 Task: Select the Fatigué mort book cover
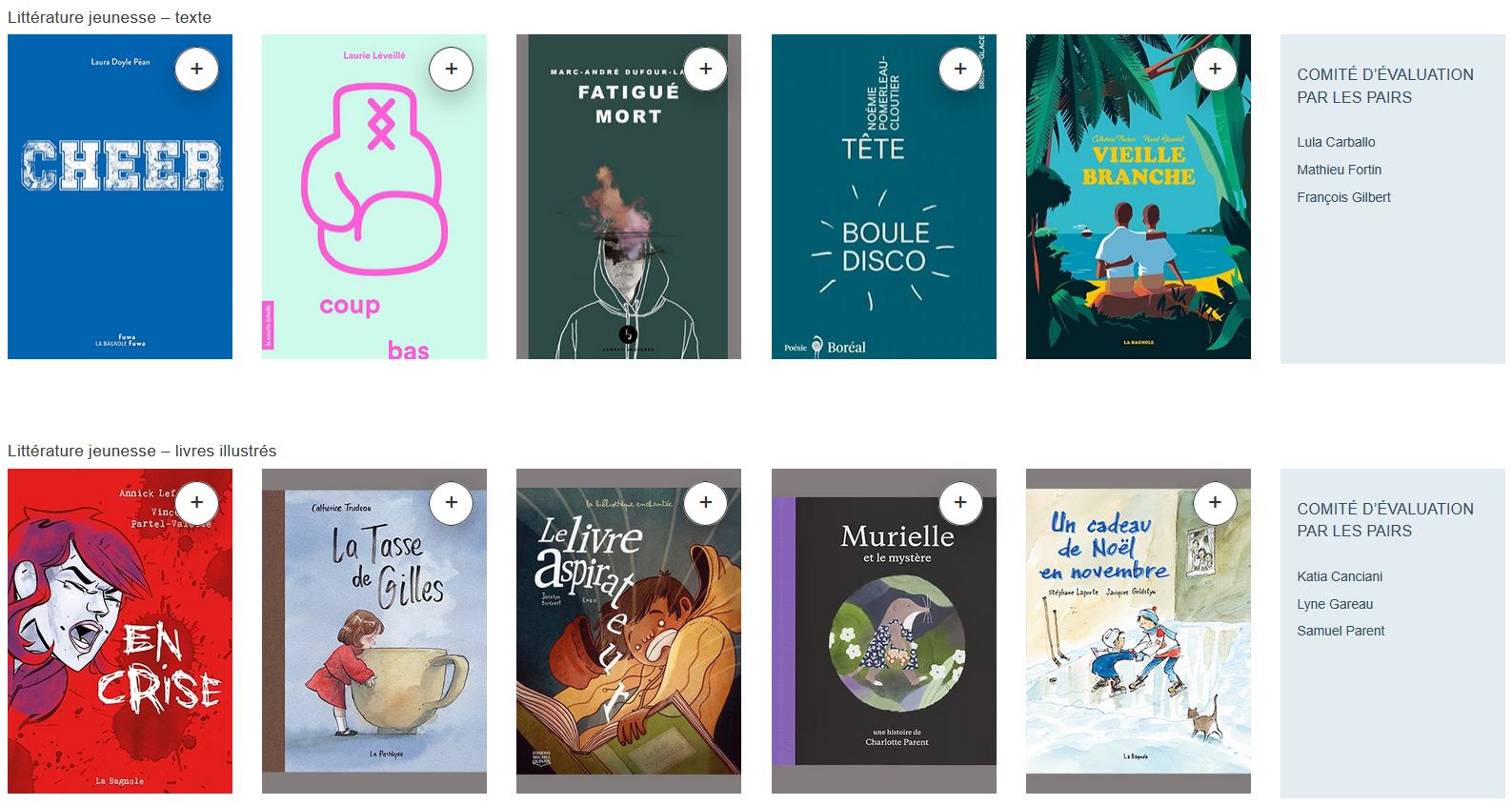click(629, 238)
